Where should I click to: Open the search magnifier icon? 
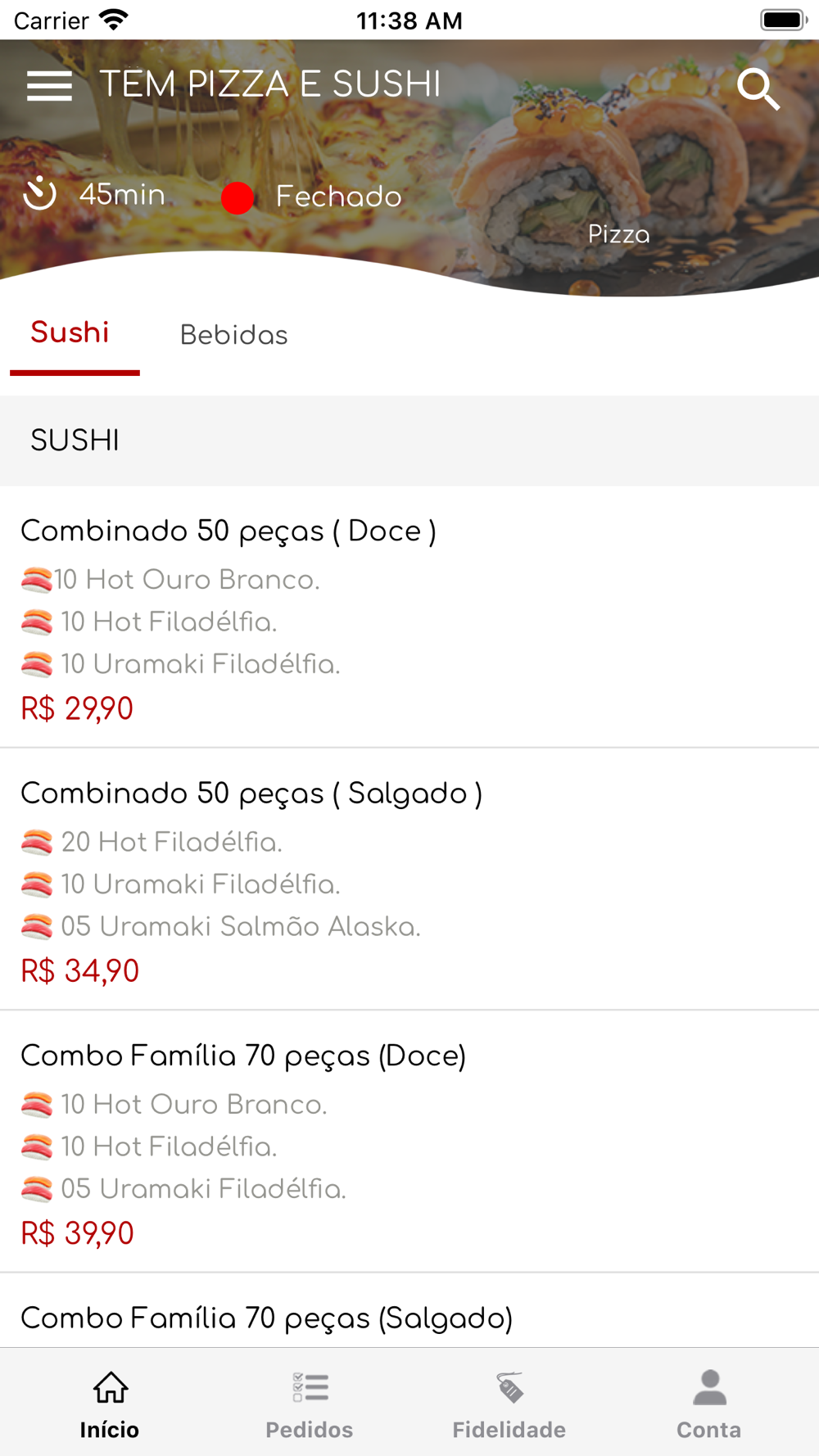point(758,88)
